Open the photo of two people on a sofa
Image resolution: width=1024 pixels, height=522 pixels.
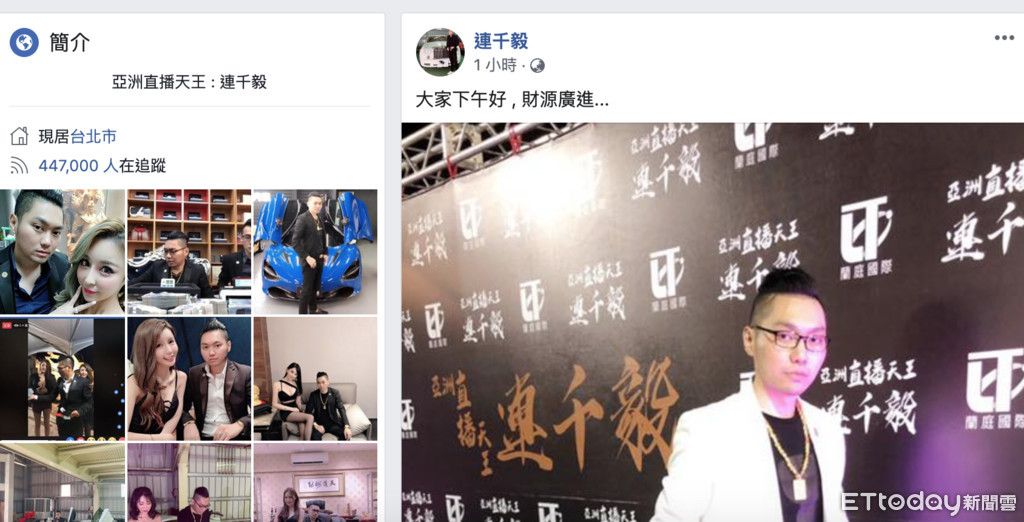click(x=315, y=378)
